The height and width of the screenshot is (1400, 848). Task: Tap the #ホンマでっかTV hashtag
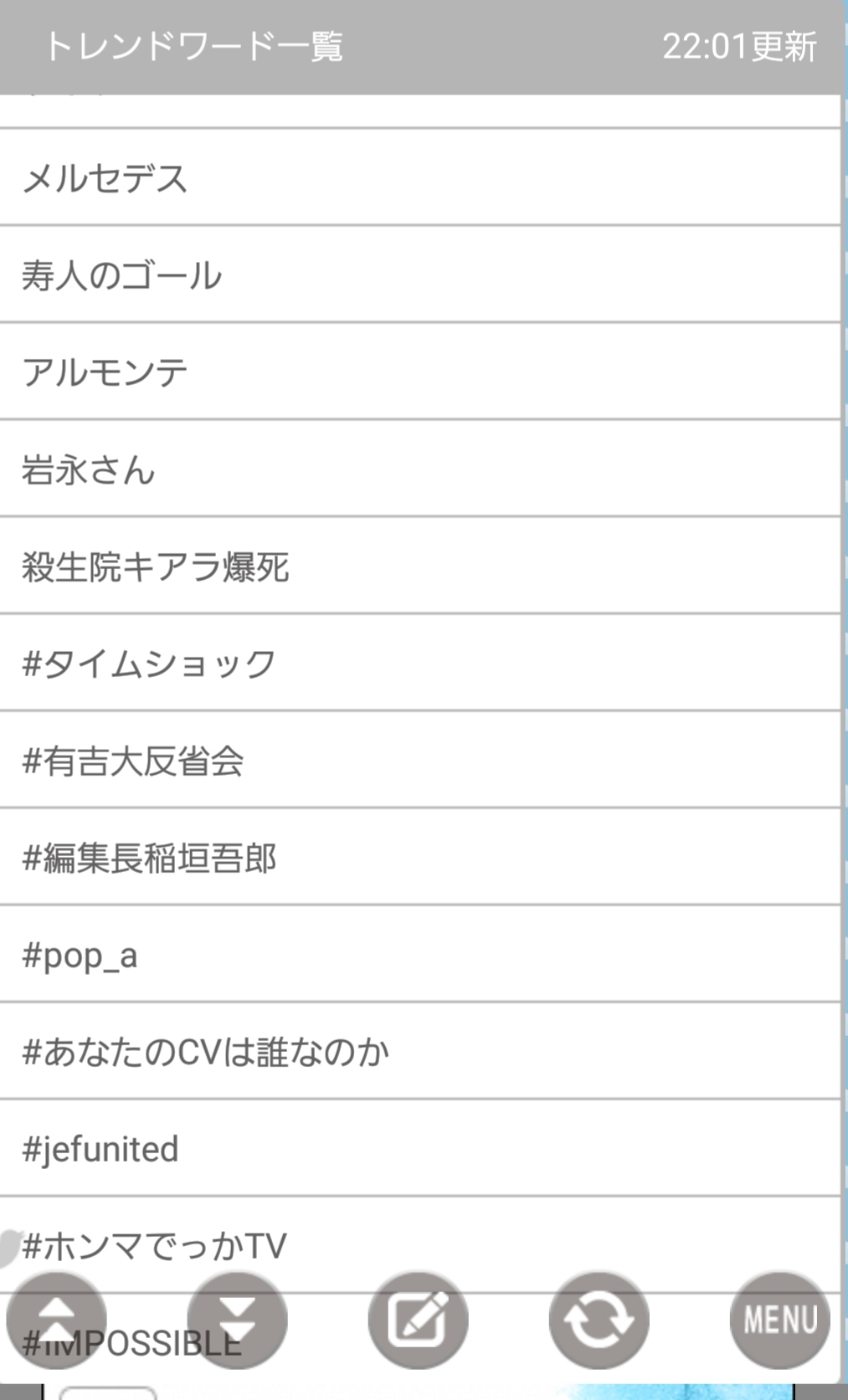(419, 1245)
